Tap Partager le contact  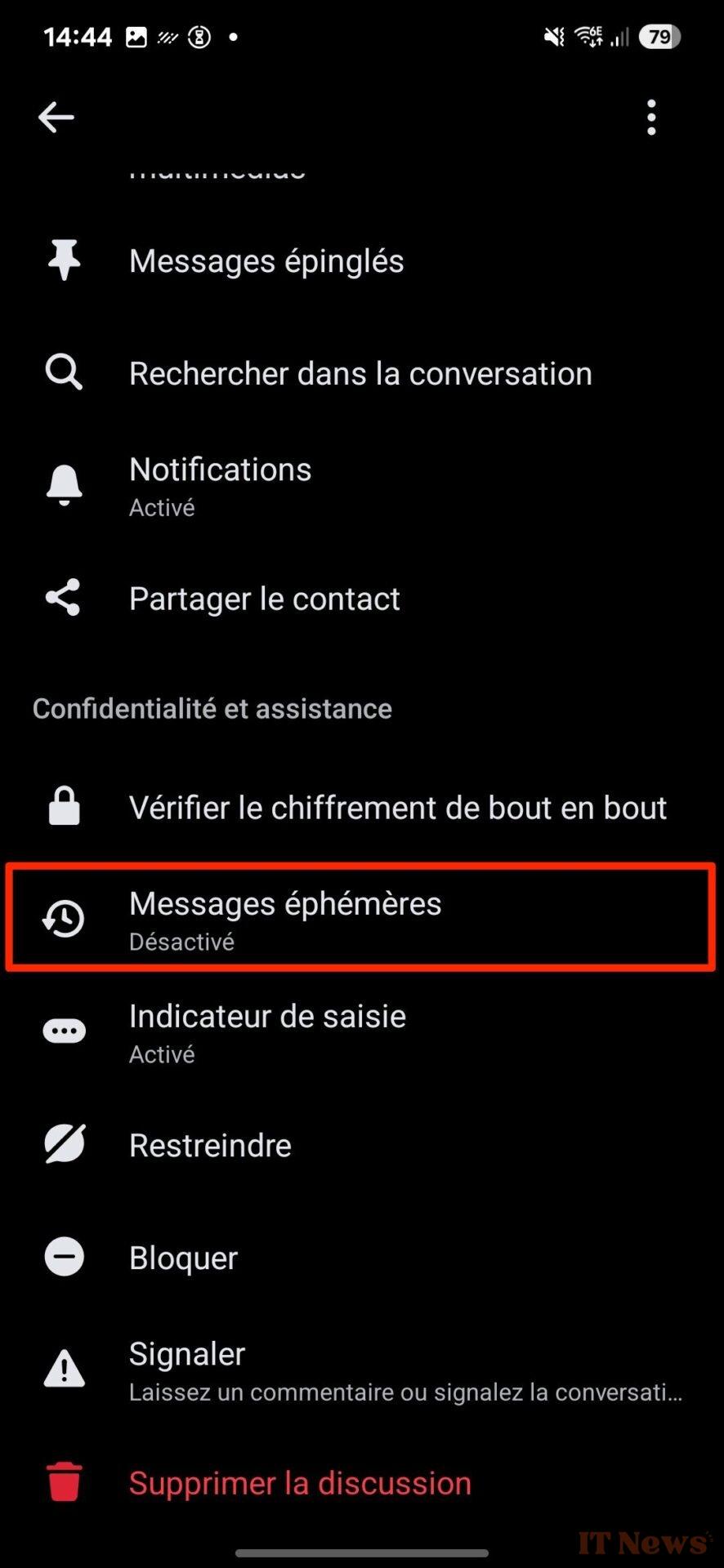tap(362, 599)
